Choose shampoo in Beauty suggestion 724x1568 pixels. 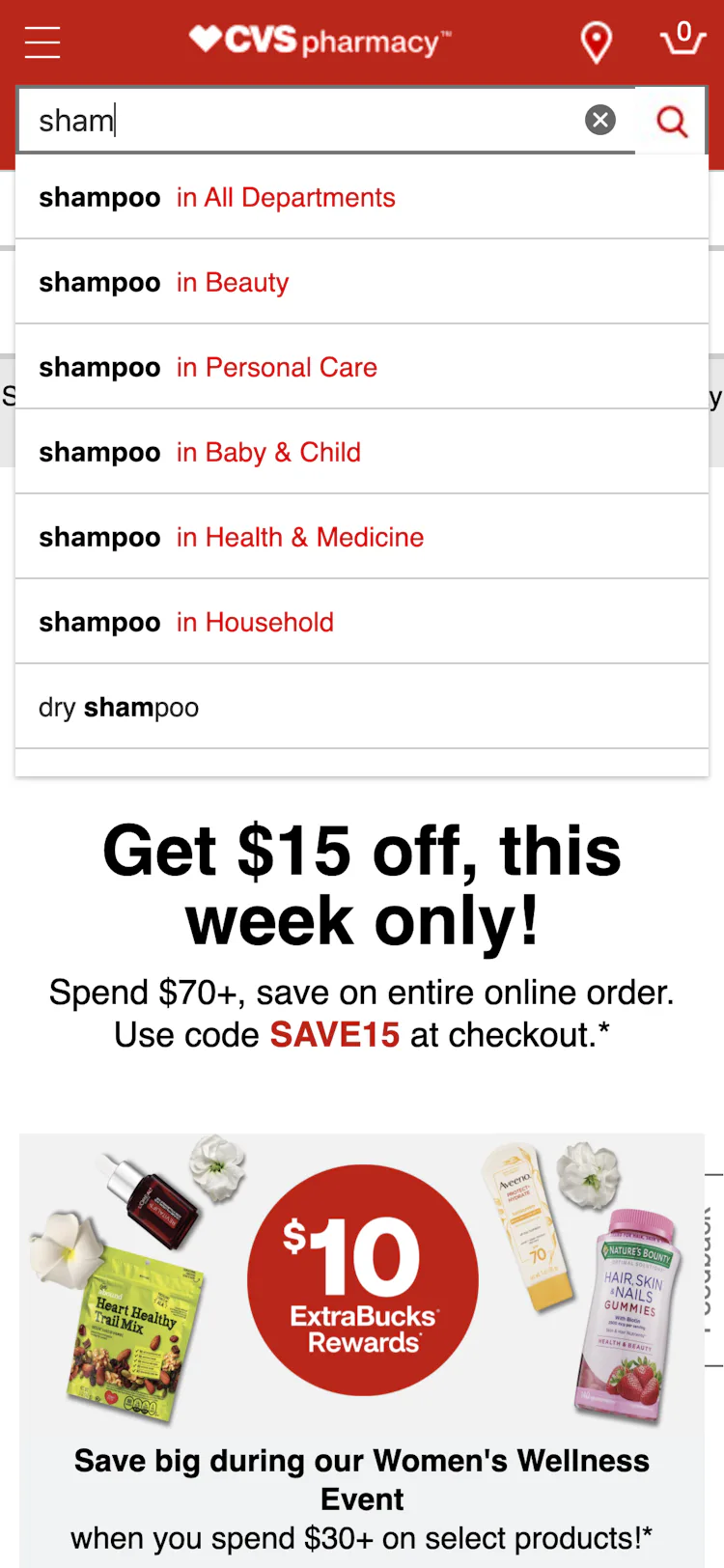coord(362,283)
